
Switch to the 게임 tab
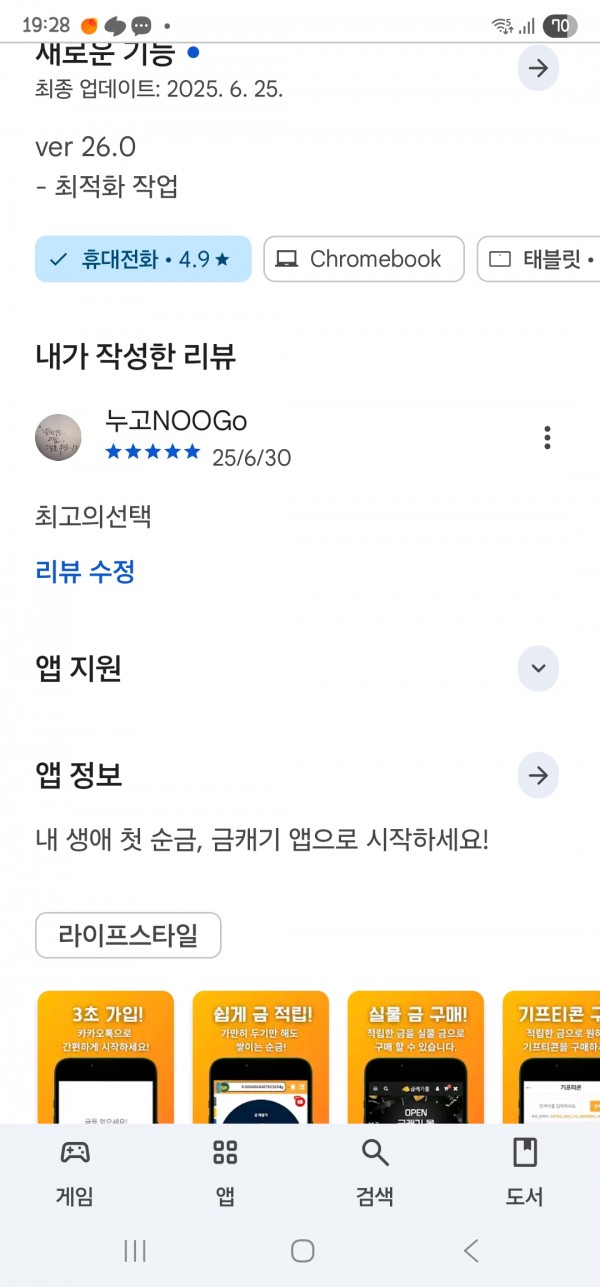75,1170
